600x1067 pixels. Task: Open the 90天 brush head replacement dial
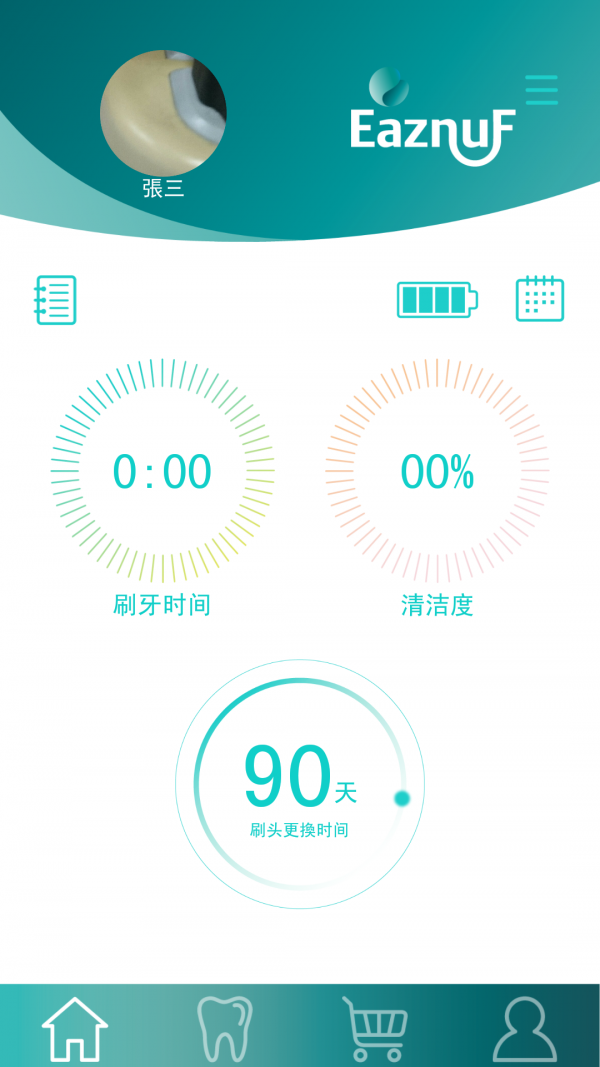point(300,784)
